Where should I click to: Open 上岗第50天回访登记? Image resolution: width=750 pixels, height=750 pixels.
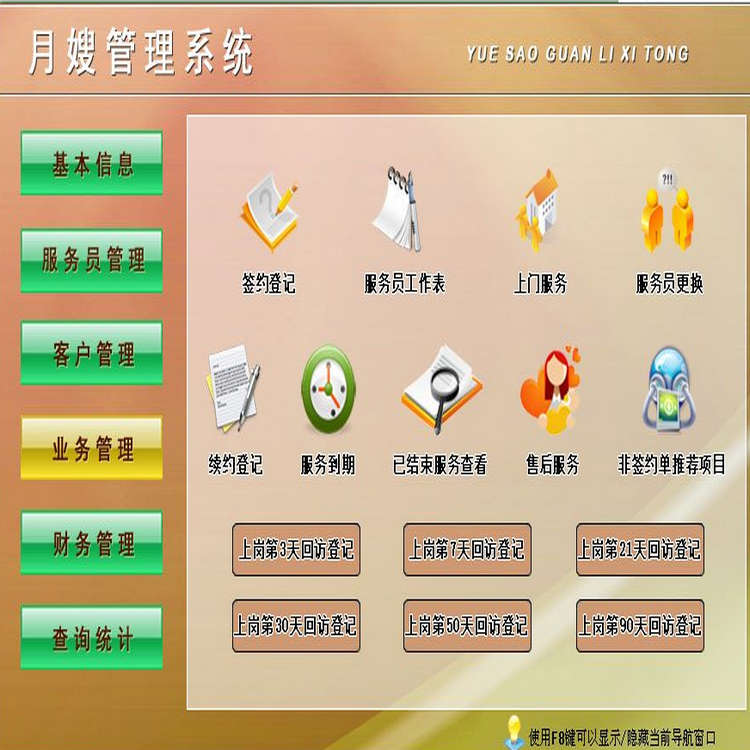pyautogui.click(x=467, y=626)
